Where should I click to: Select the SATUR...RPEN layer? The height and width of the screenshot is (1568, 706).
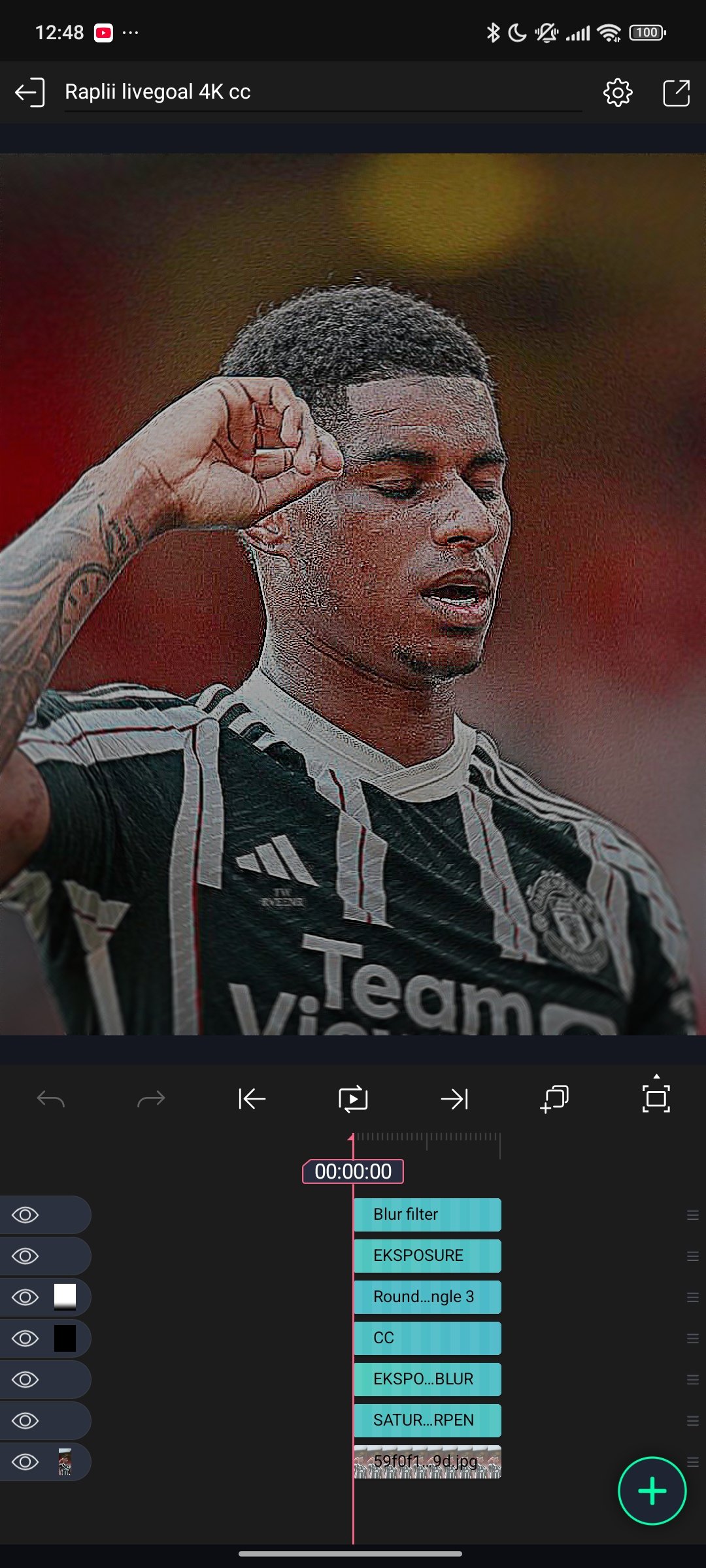(x=428, y=1420)
